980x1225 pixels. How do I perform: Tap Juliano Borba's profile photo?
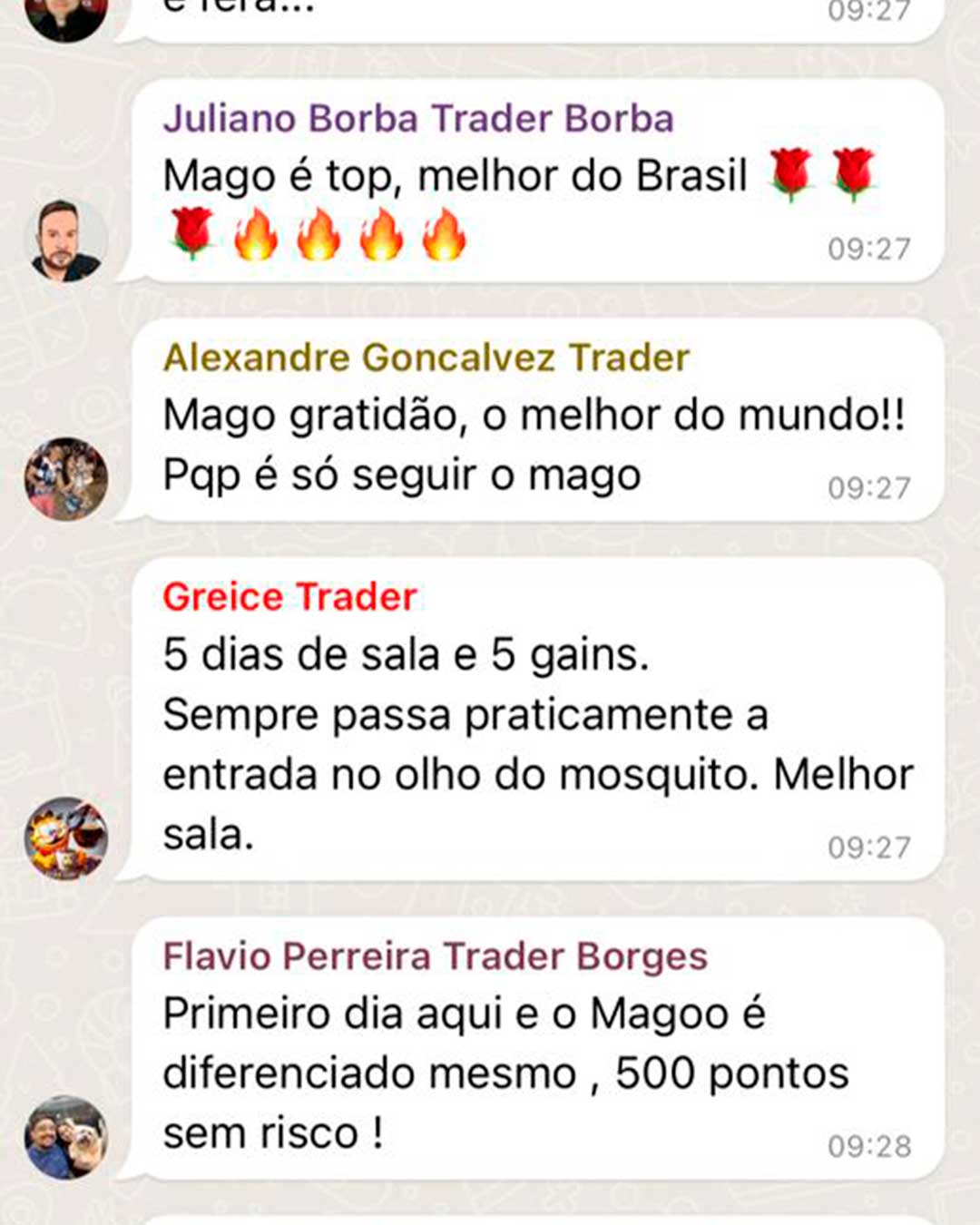(65, 240)
